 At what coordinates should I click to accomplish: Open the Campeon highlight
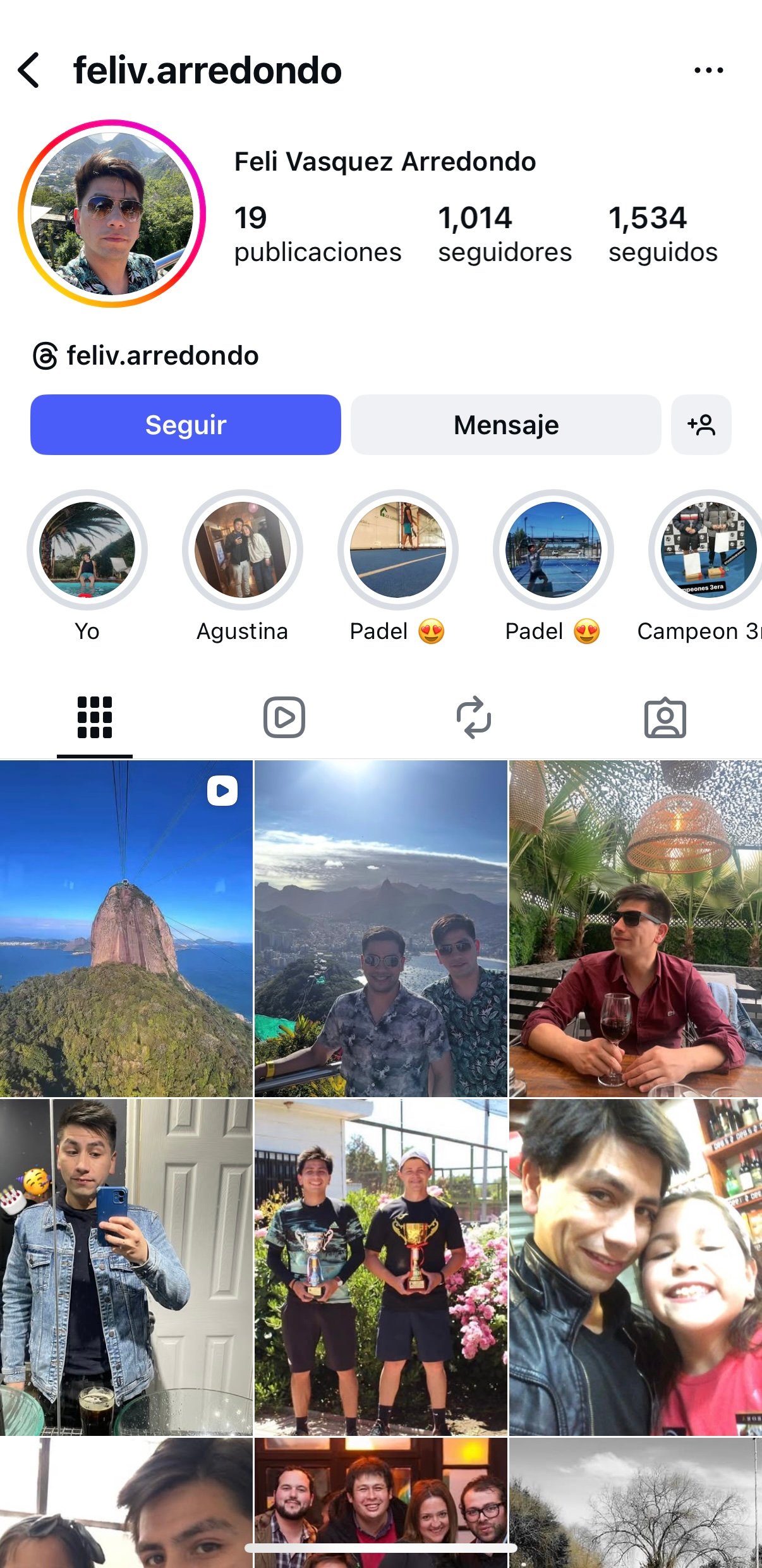click(x=708, y=550)
